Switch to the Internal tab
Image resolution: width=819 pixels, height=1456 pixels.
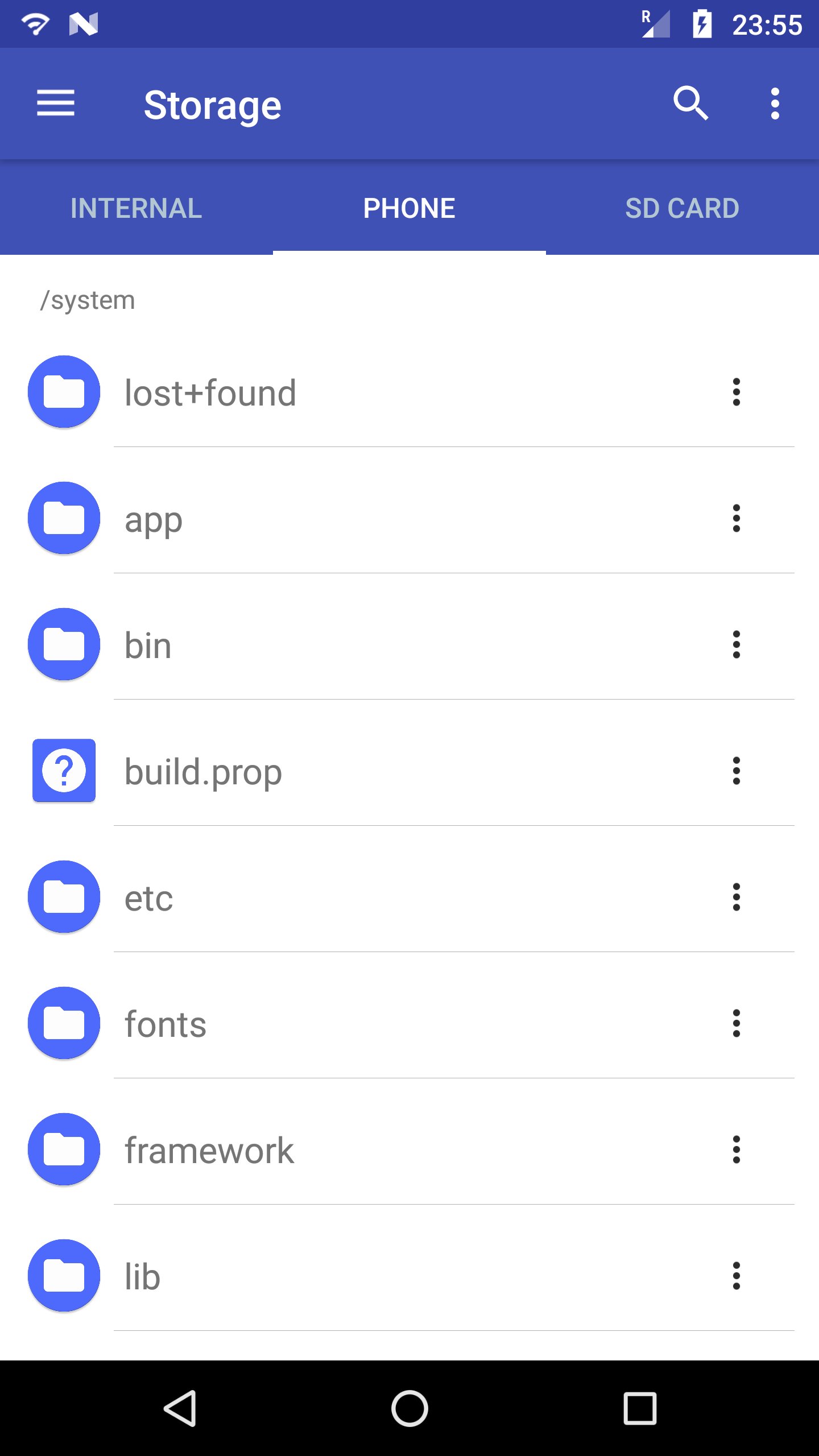click(x=136, y=208)
